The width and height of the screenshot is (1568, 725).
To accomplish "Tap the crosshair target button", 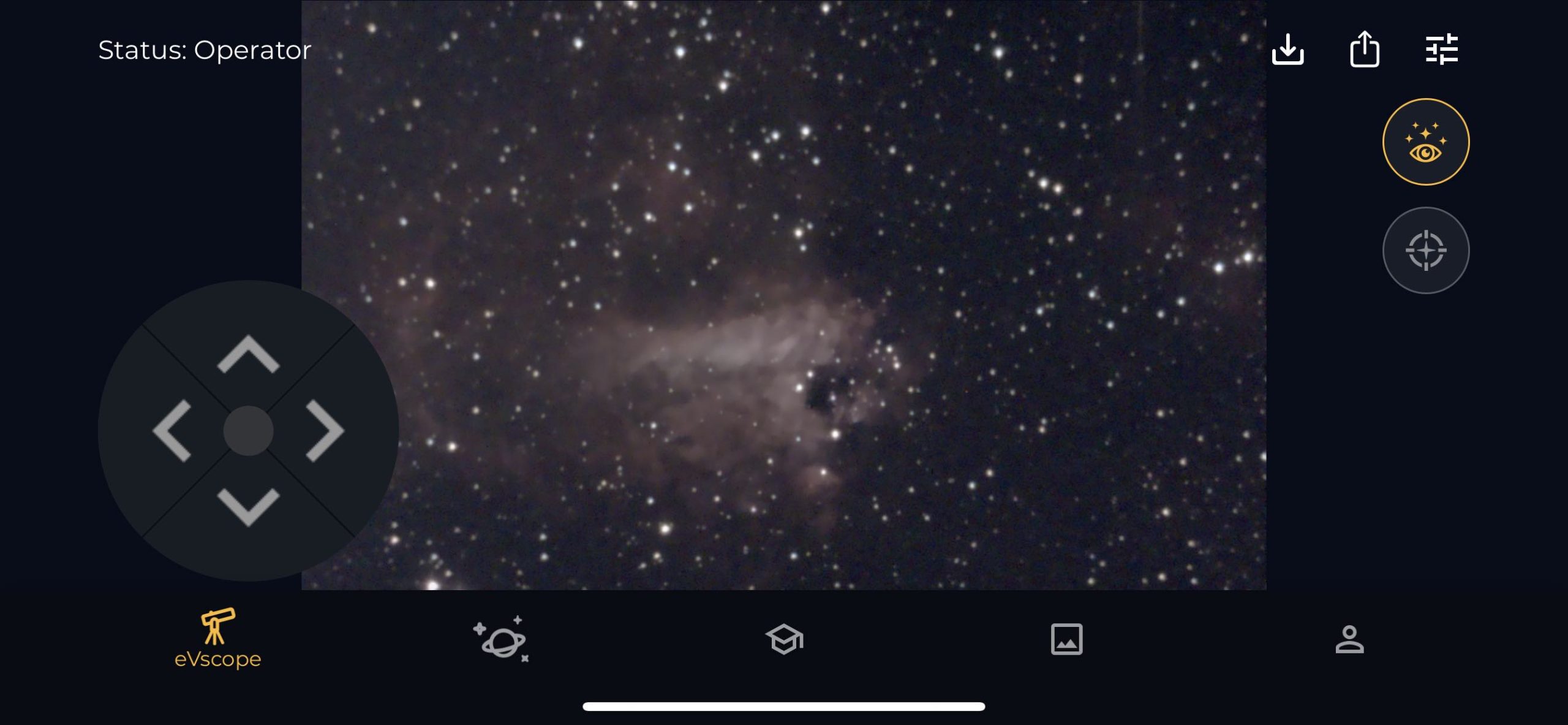I will tap(1425, 250).
